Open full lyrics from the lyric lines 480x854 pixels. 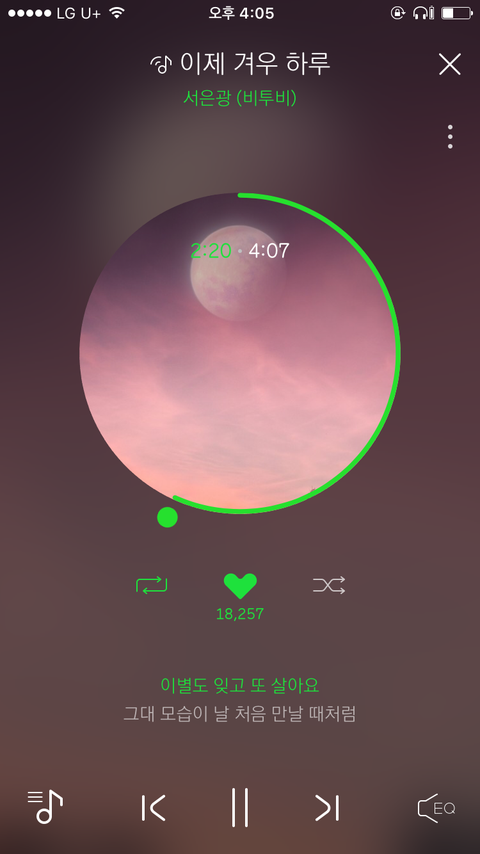pos(240,699)
